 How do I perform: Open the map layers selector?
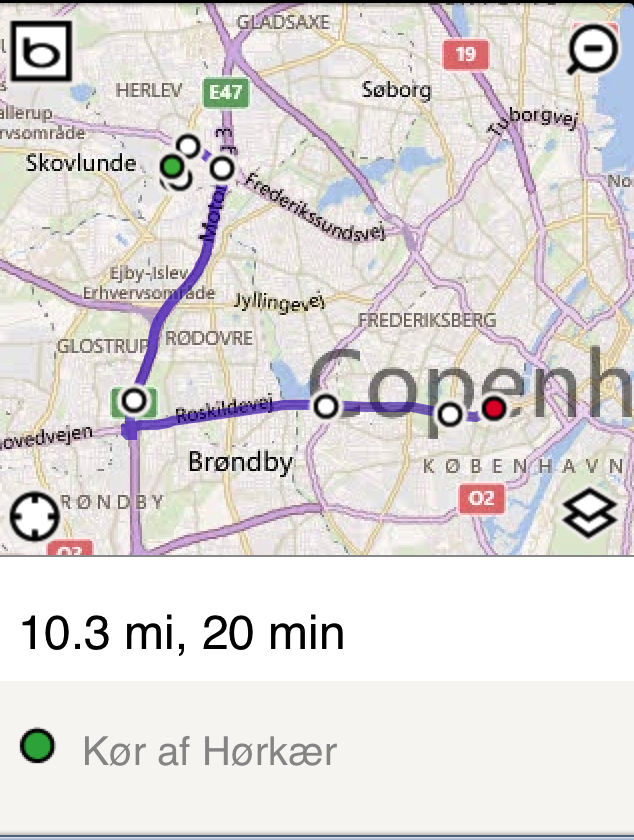pos(591,515)
